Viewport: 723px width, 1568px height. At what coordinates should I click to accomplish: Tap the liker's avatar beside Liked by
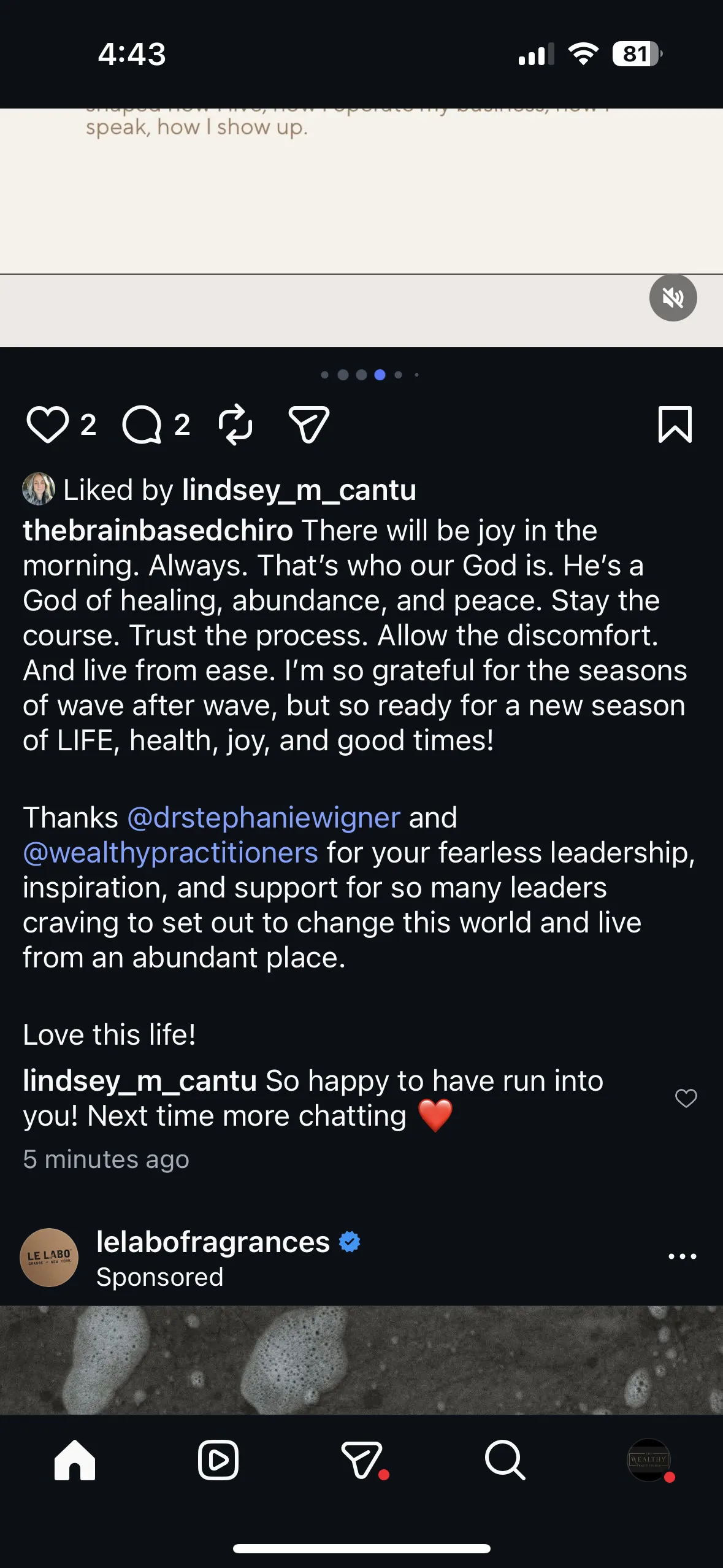(x=39, y=489)
